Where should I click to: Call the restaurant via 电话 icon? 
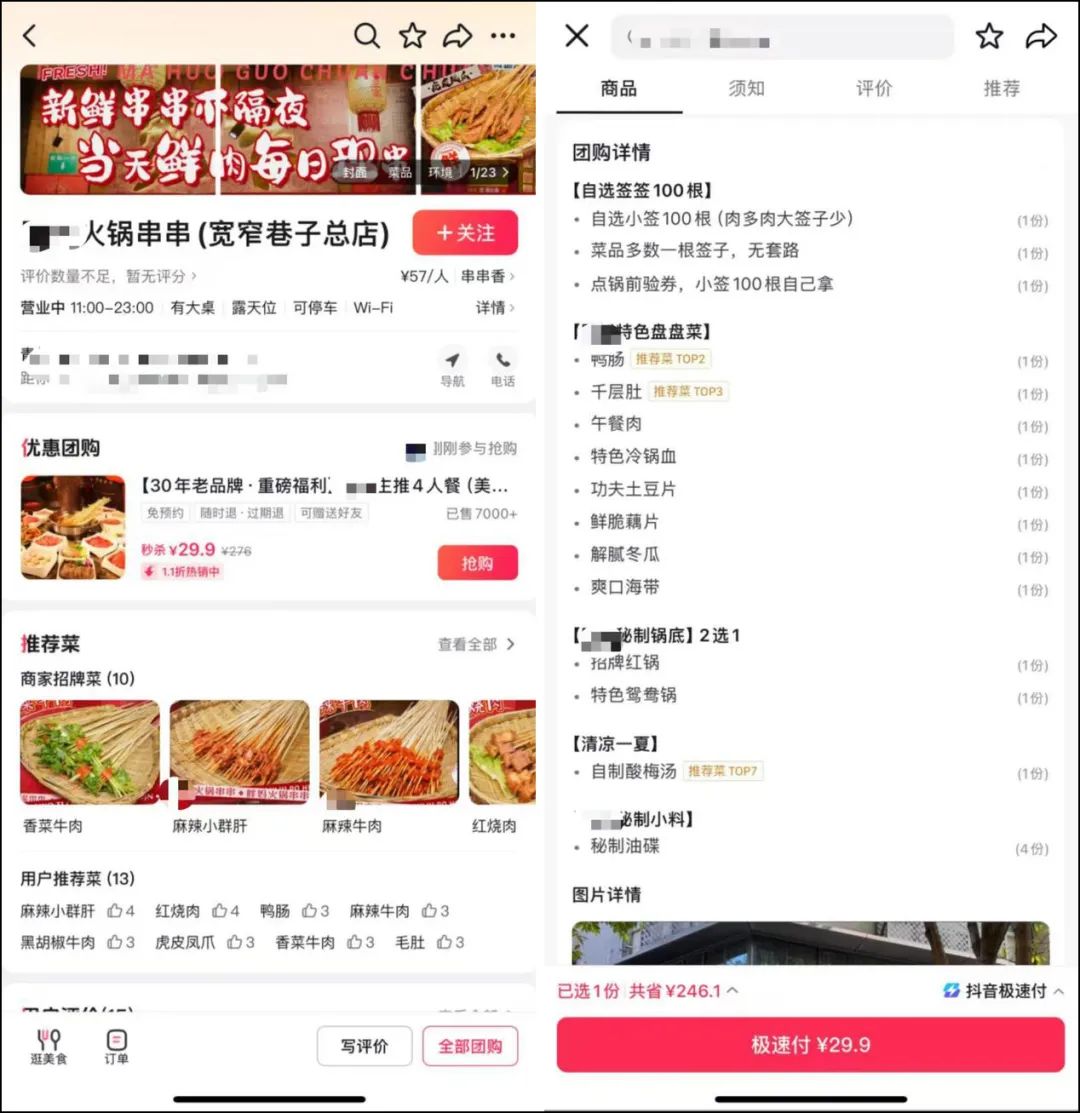[x=502, y=367]
